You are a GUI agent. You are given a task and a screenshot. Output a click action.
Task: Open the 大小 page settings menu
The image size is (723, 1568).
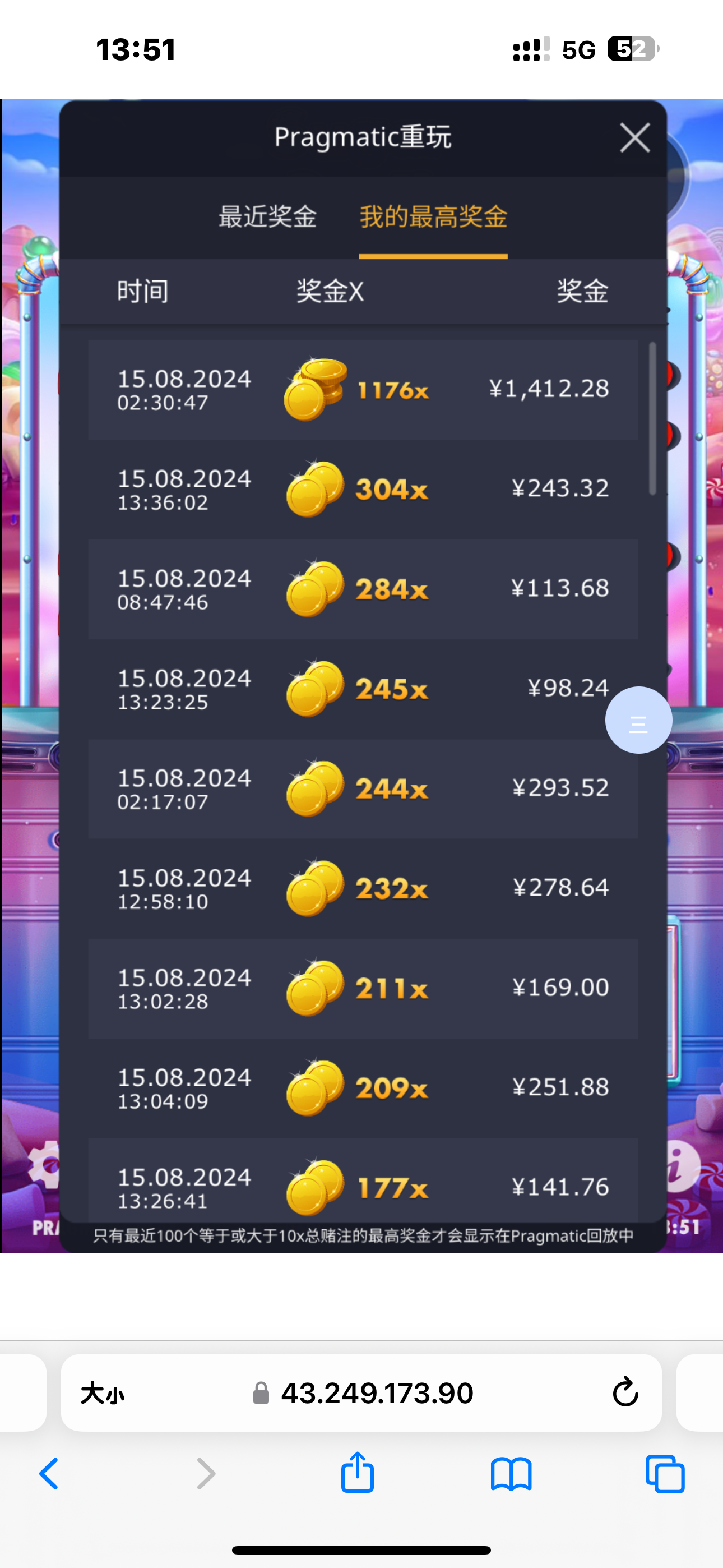pos(102,1393)
